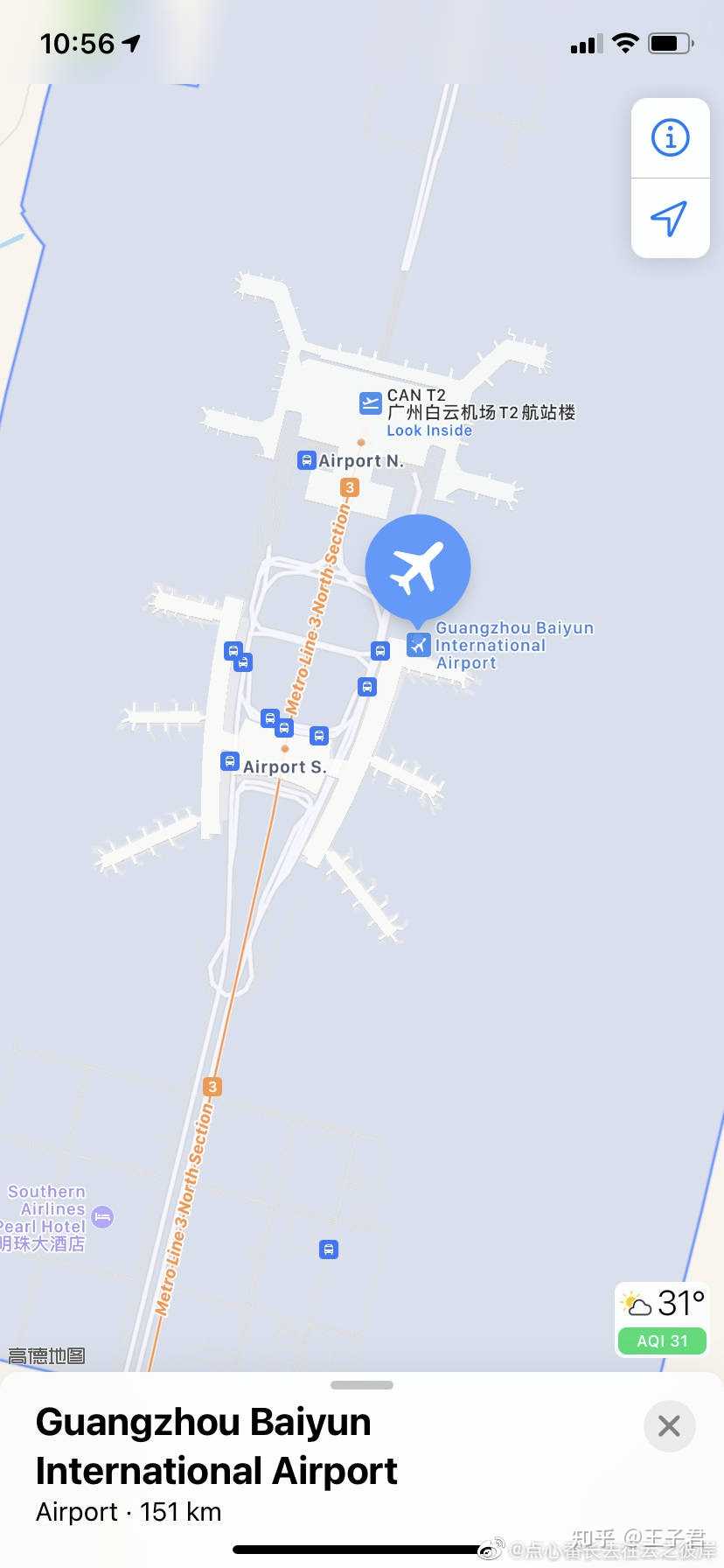Select the Airport S. station marker
724x1568 pixels.
pos(229,761)
